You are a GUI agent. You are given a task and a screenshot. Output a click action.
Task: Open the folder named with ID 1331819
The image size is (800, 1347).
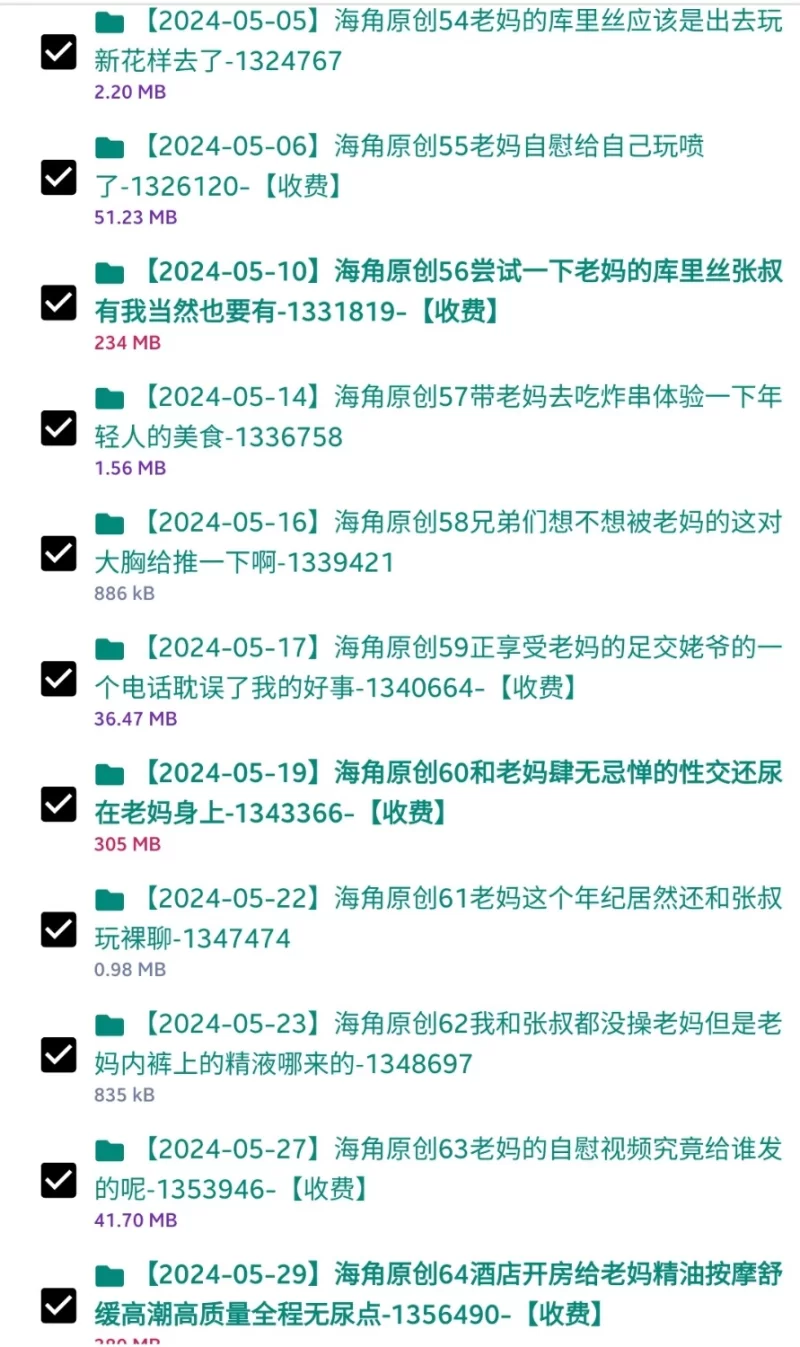tap(440, 291)
